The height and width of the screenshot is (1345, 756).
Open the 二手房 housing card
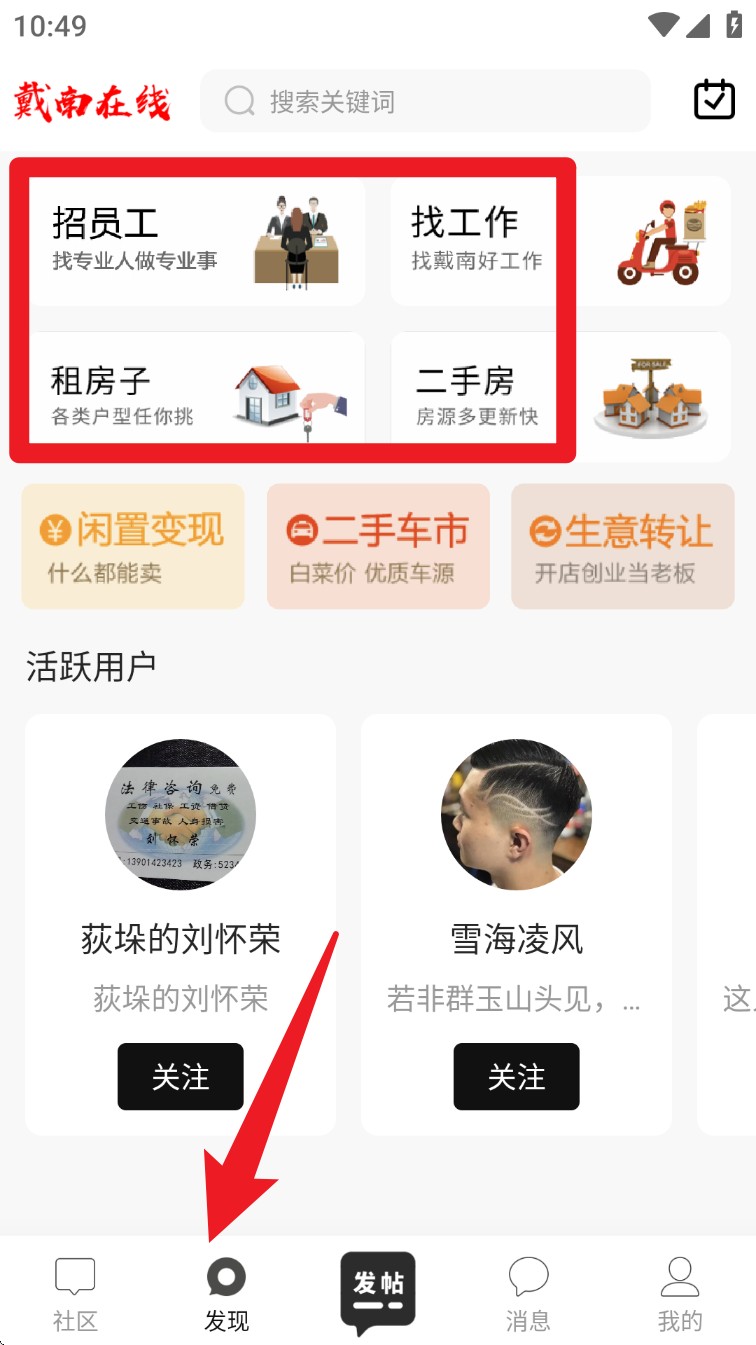pyautogui.click(x=560, y=395)
